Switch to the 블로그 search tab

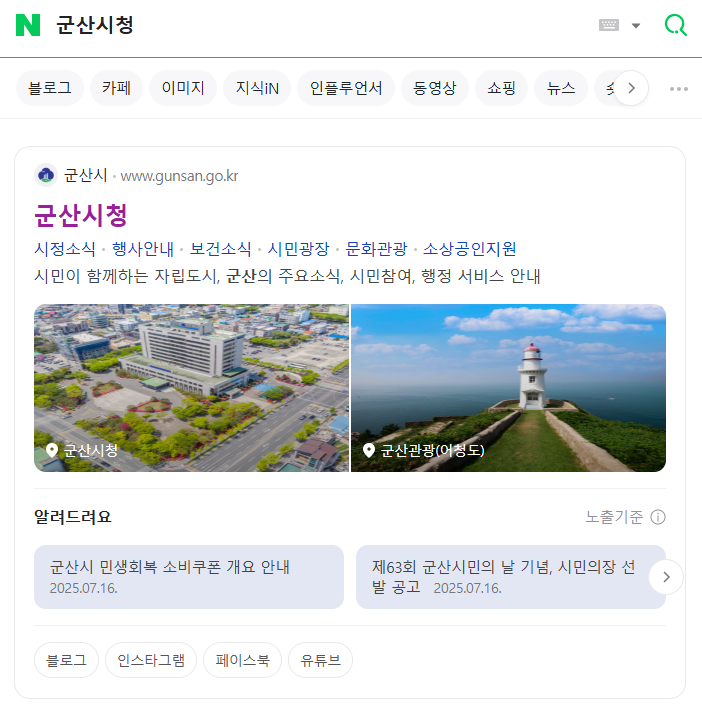point(50,88)
